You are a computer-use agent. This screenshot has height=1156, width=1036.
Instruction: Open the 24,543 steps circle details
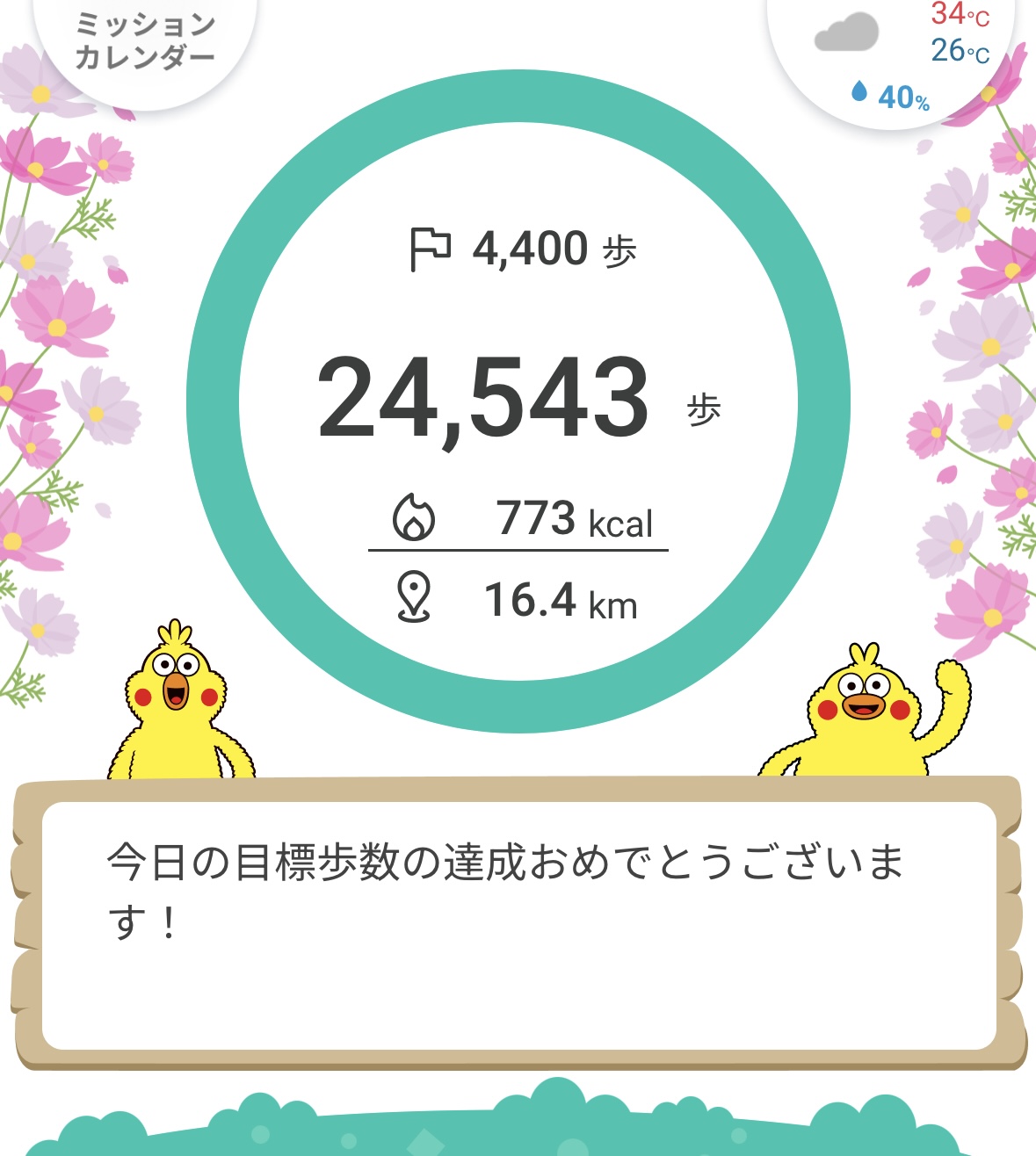pos(484,398)
